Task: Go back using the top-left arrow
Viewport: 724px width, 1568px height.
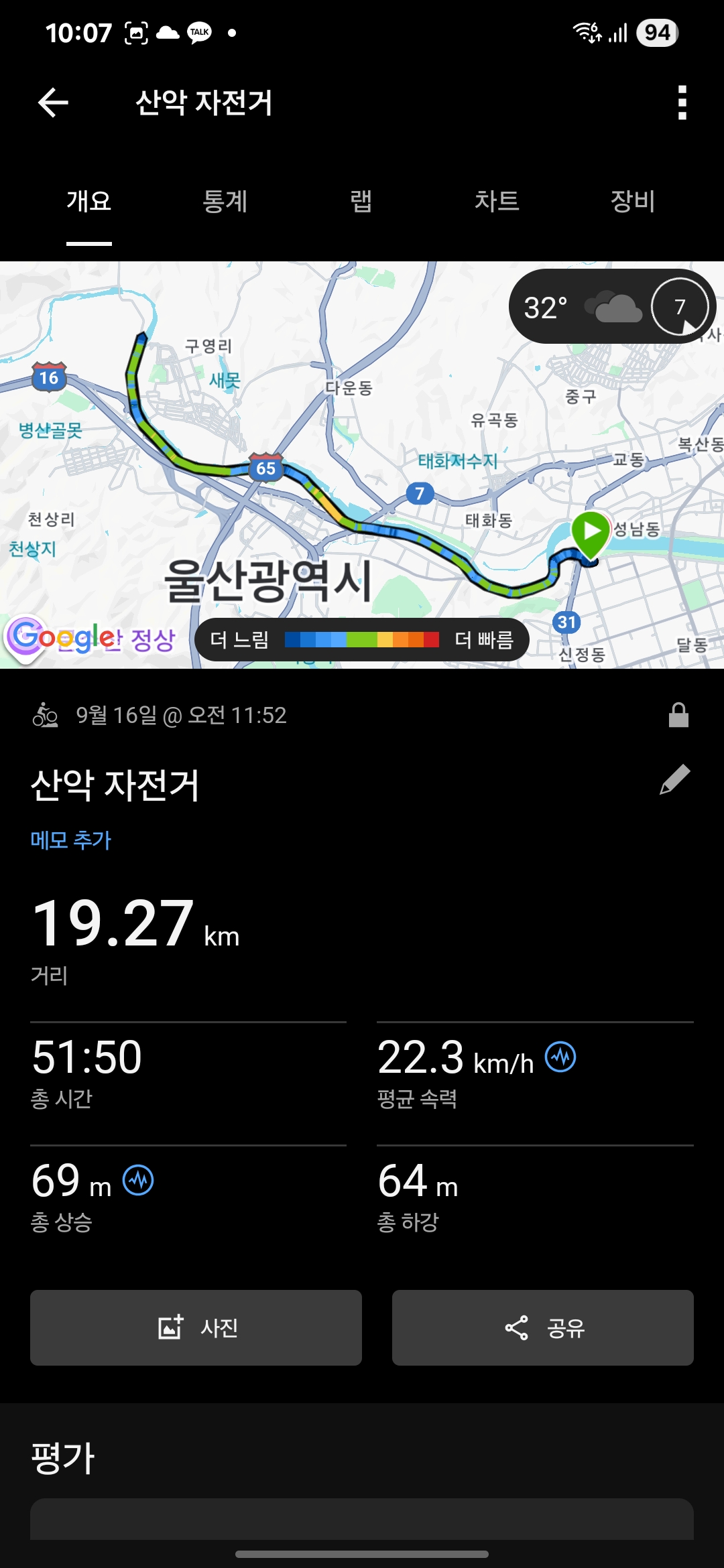Action: coord(53,103)
